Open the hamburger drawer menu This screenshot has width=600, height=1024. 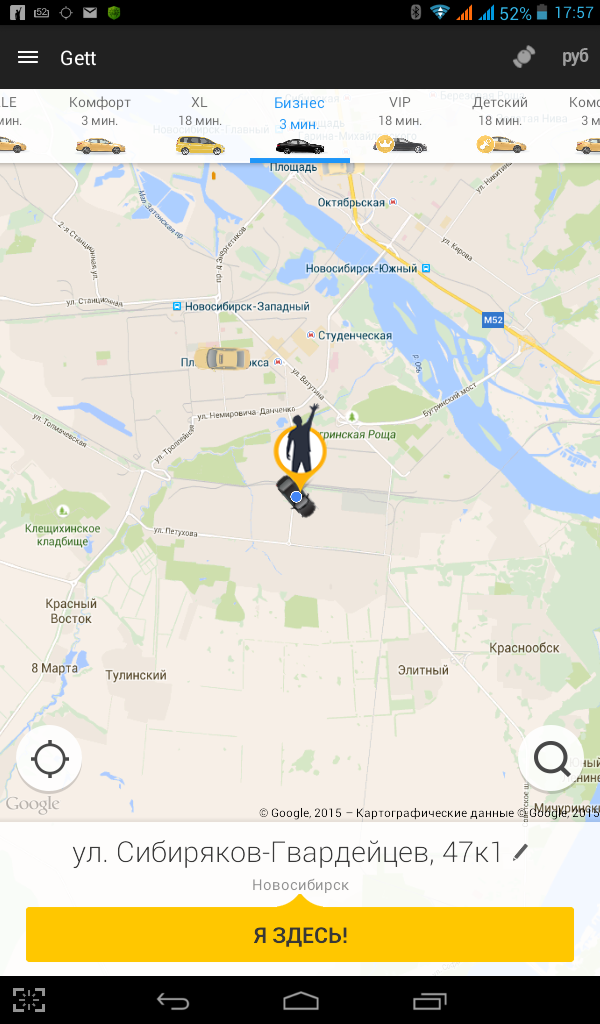[27, 57]
